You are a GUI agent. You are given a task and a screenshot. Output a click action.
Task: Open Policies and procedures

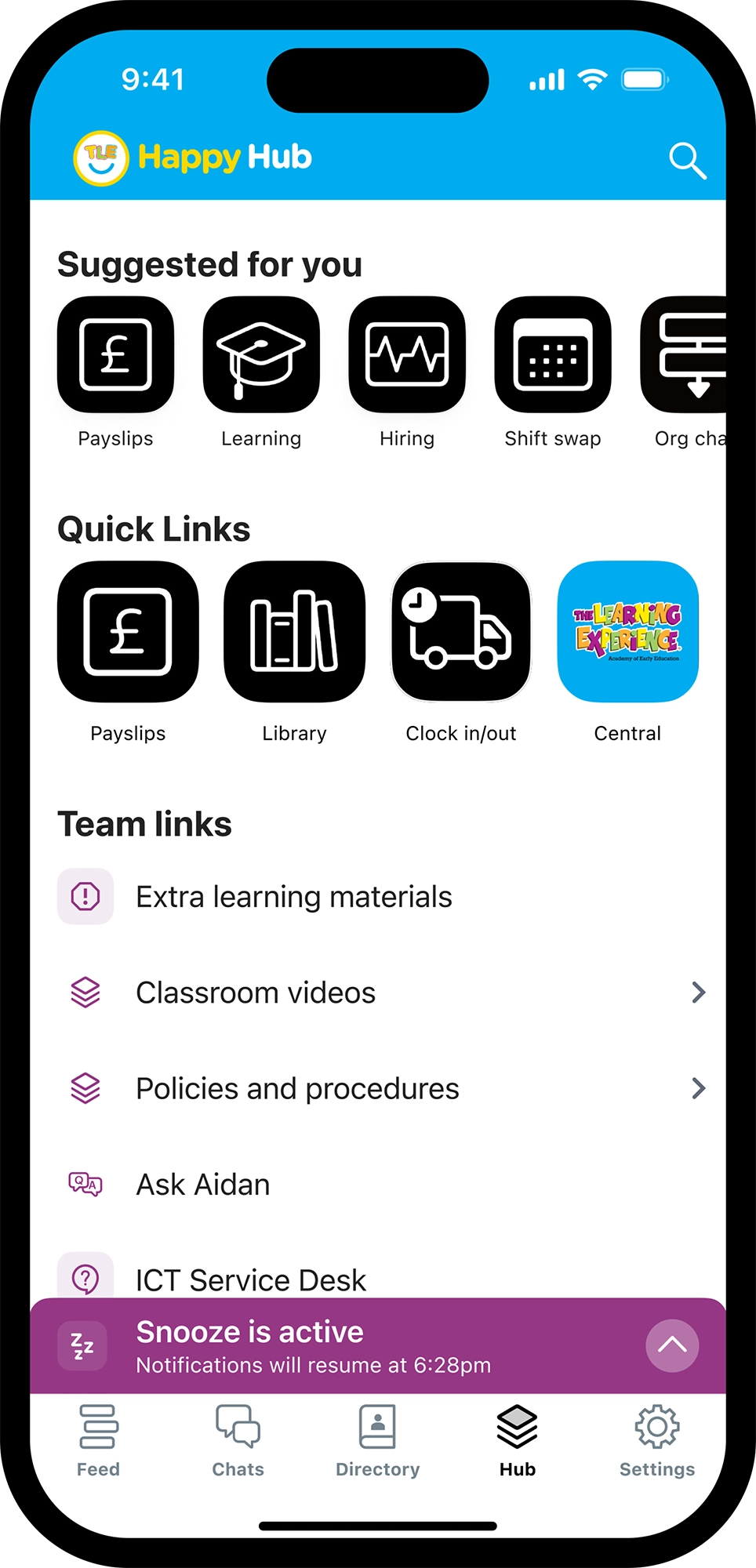click(378, 1088)
